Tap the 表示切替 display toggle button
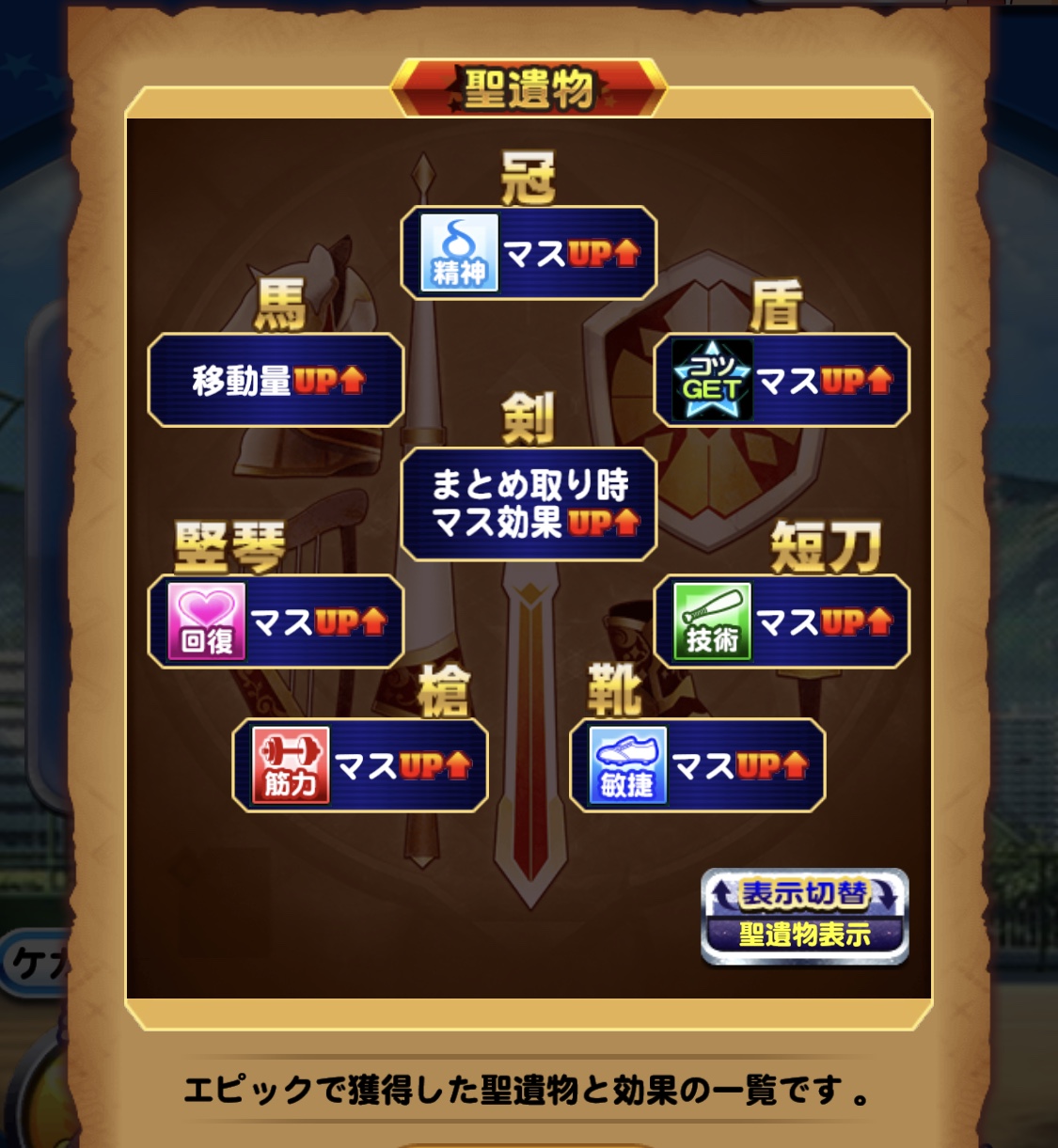 tap(804, 916)
